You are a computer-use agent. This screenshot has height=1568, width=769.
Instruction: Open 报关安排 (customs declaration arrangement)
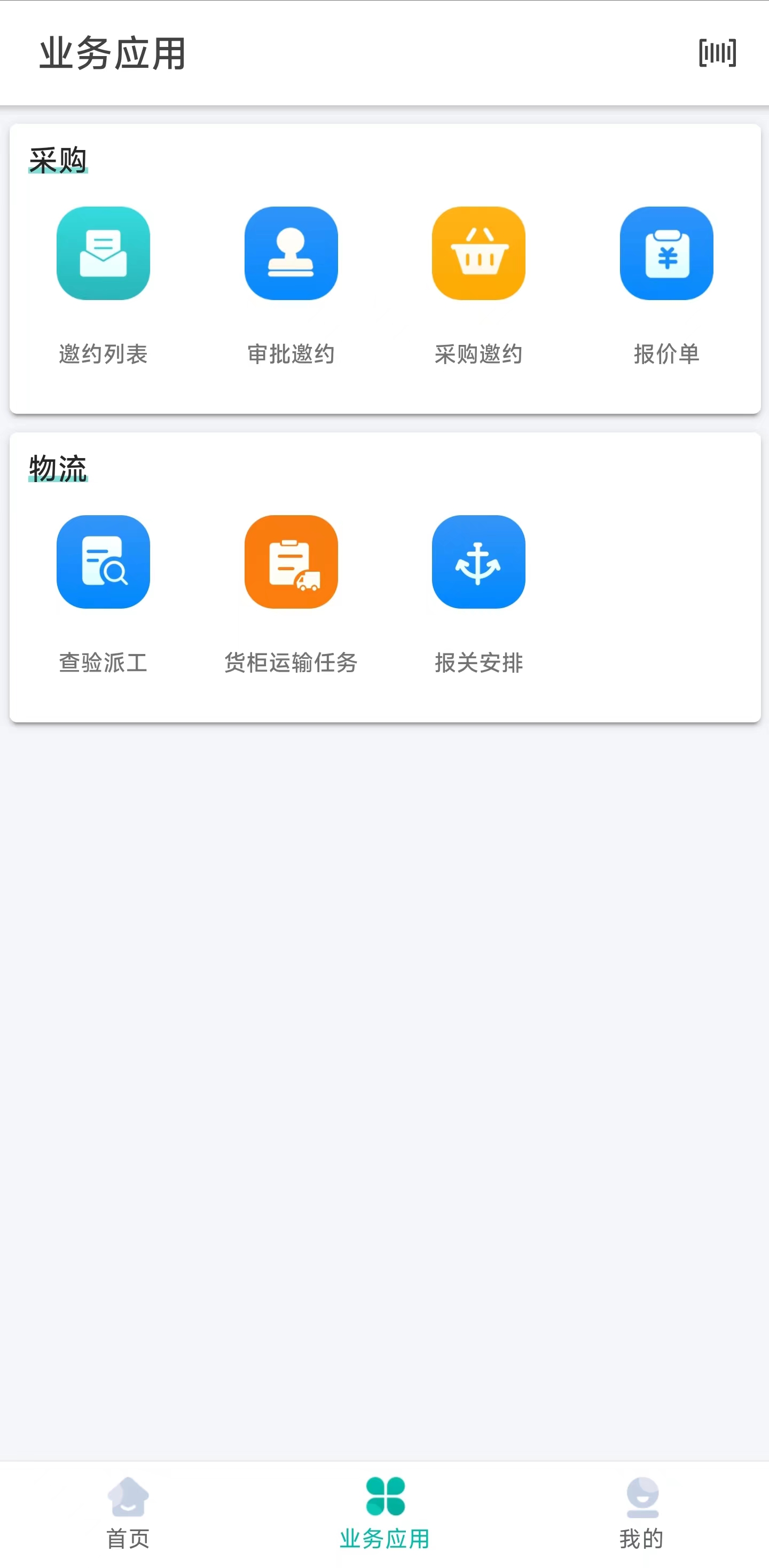point(478,562)
